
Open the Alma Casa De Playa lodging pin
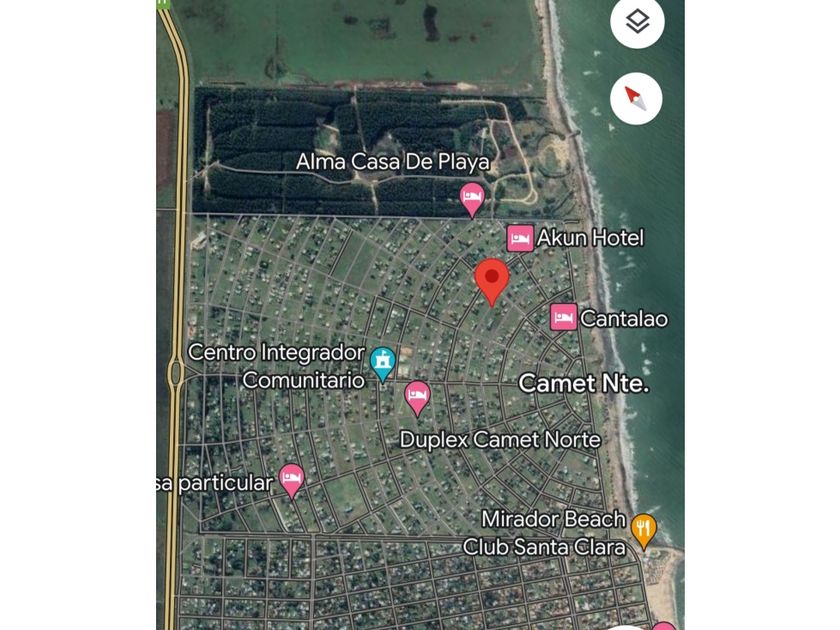[472, 196]
